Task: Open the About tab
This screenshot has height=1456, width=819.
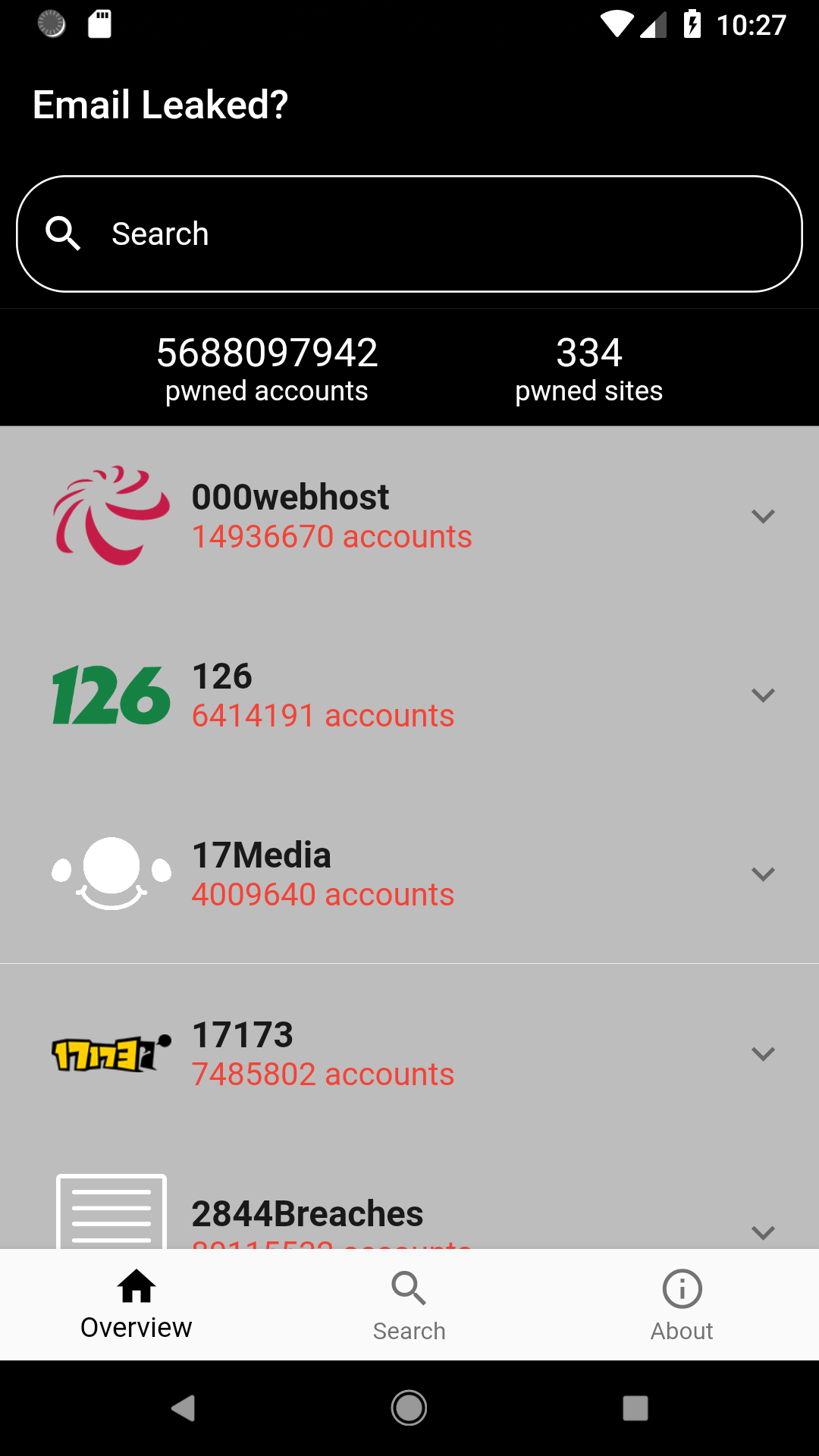Action: tap(682, 1306)
